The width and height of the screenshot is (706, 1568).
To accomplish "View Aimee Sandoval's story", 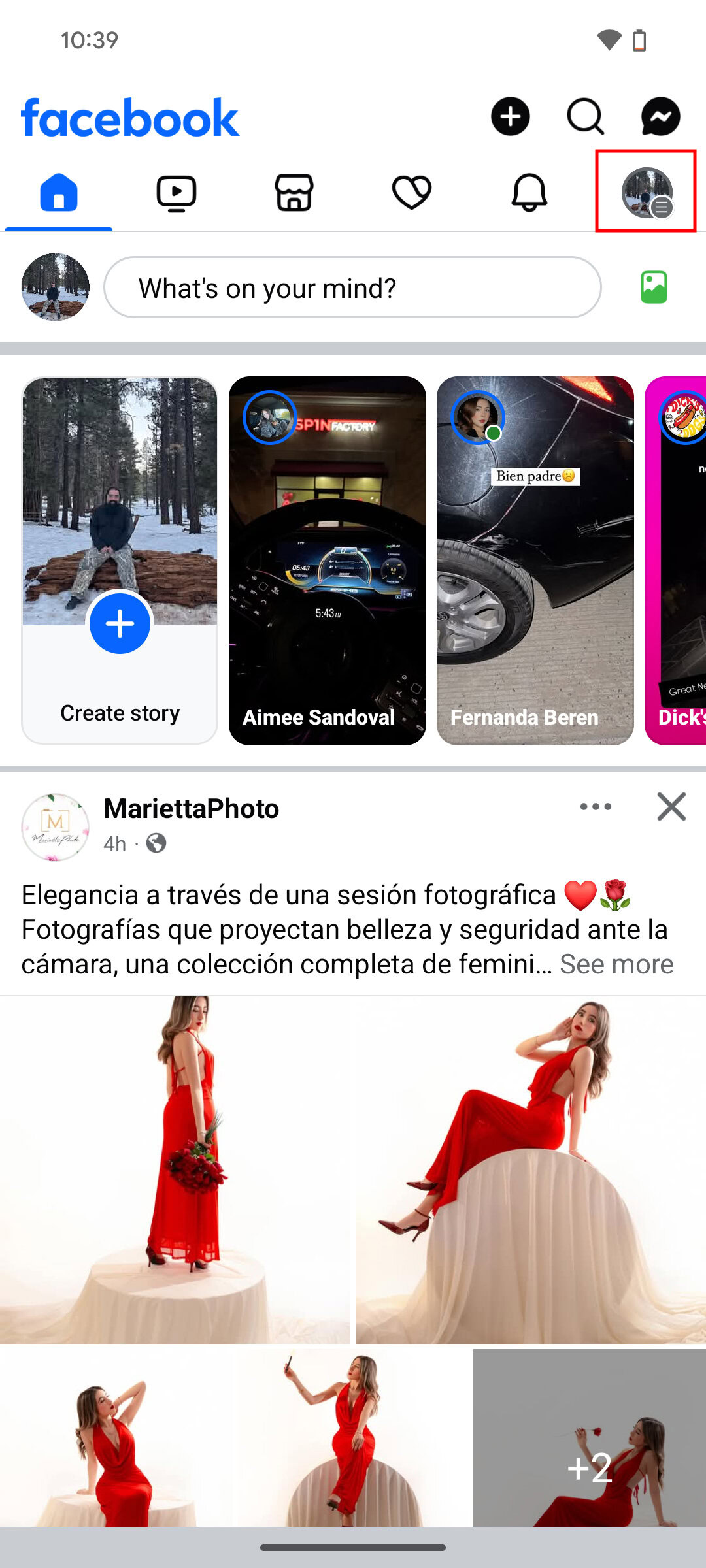I will point(327,561).
